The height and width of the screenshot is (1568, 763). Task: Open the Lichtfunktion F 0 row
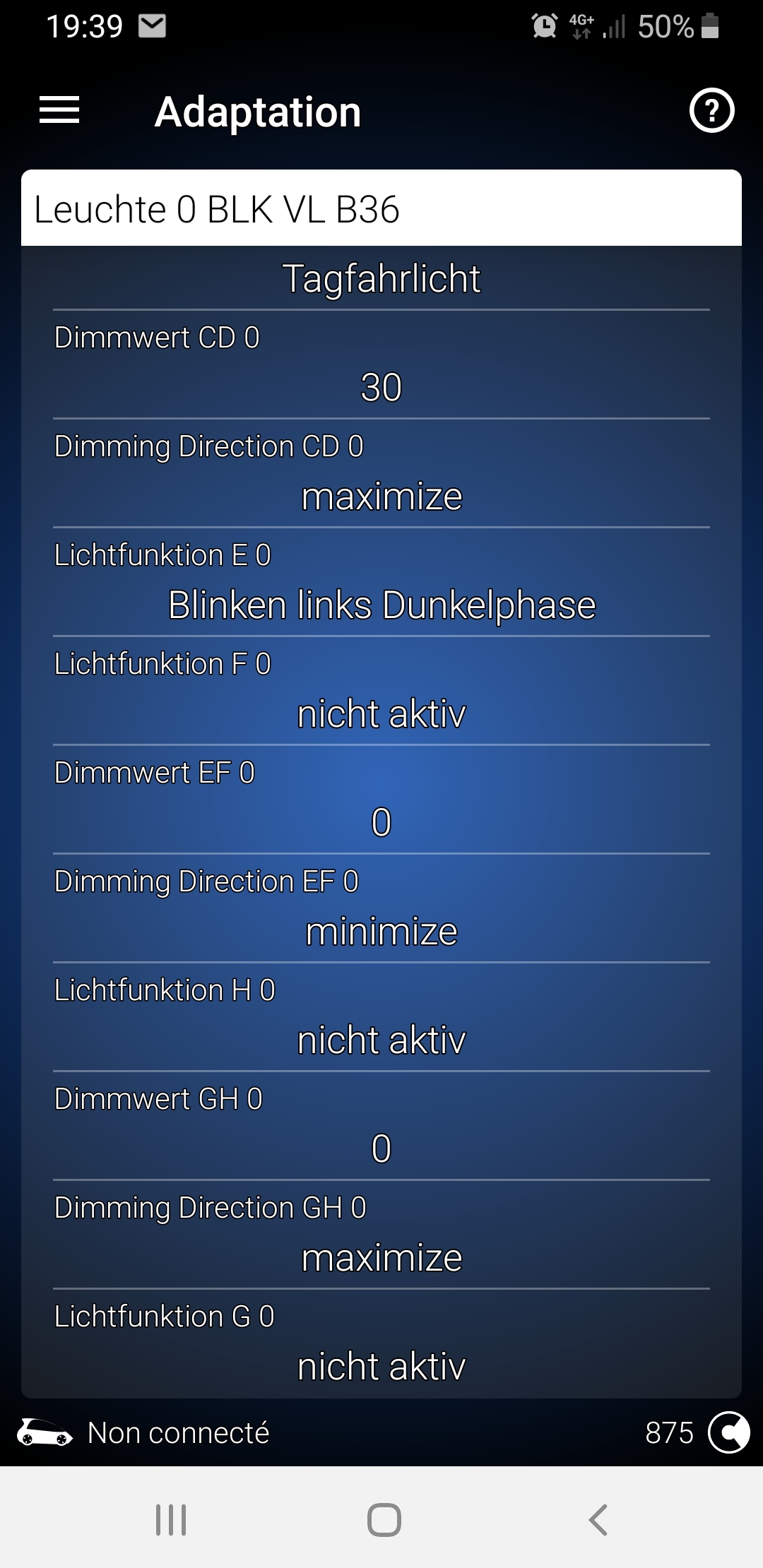pyautogui.click(x=381, y=713)
